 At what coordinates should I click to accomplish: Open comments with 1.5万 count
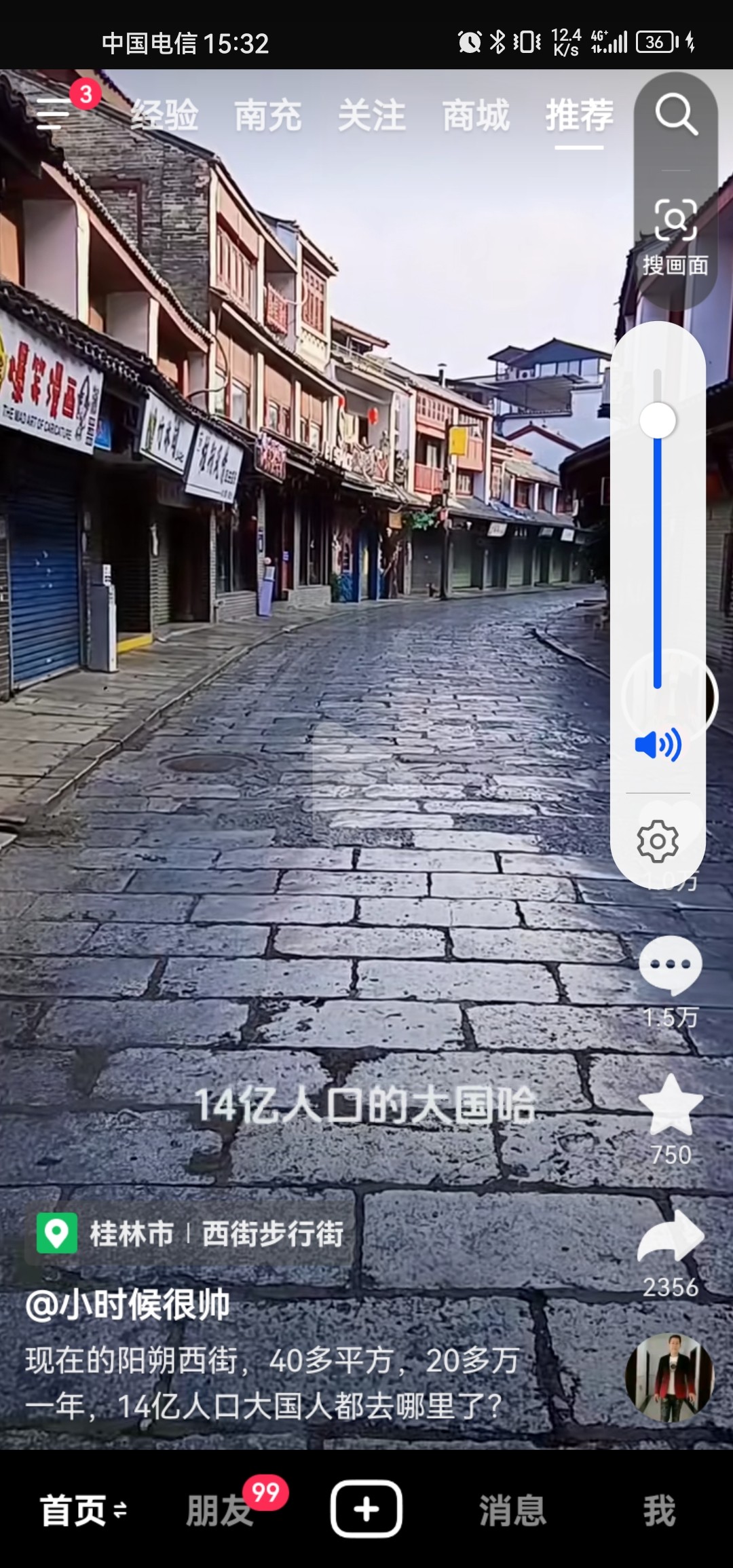pos(671,965)
